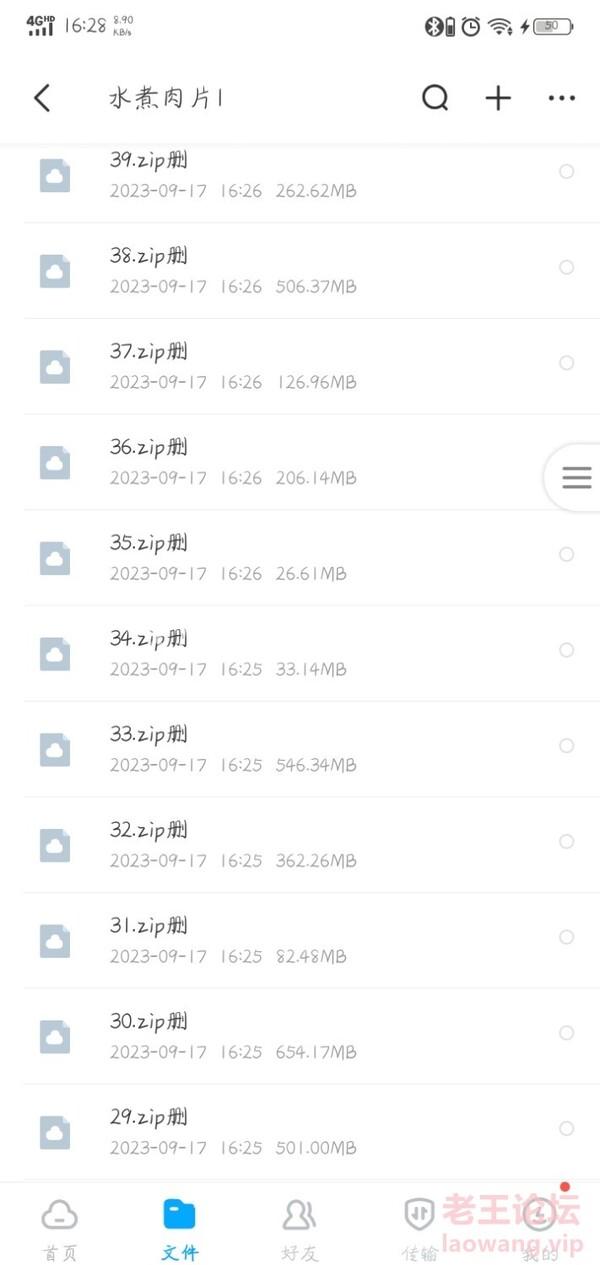This screenshot has height=1265, width=600.
Task: Select the checkbox for 32.zip删
Action: coord(566,841)
